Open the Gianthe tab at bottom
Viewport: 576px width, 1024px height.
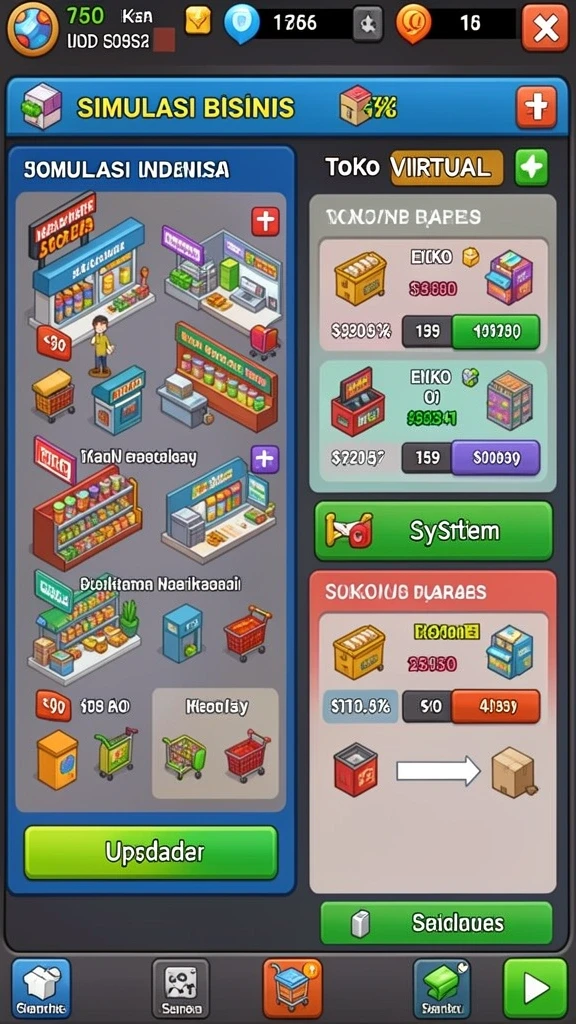coord(41,988)
